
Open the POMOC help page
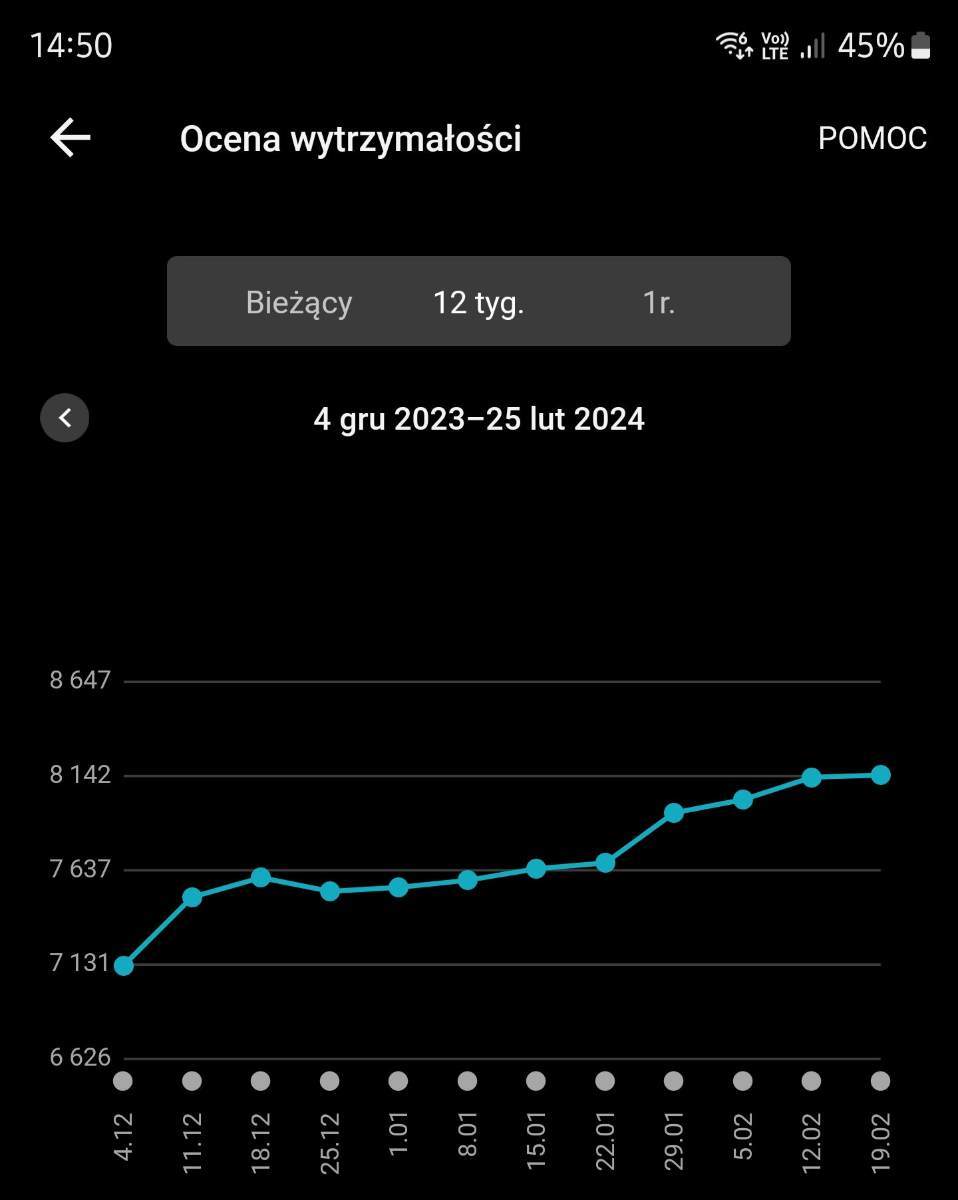point(872,138)
